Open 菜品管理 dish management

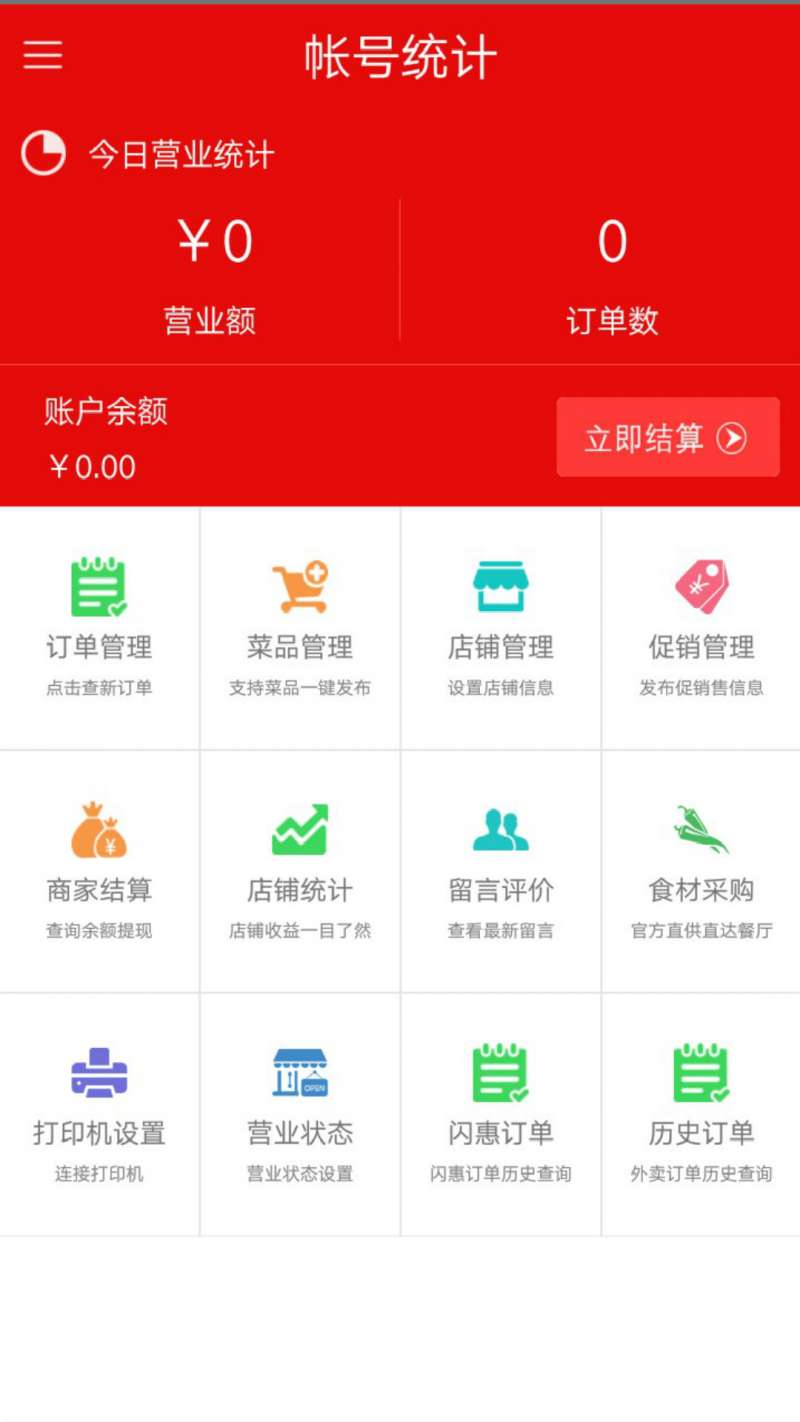point(300,628)
